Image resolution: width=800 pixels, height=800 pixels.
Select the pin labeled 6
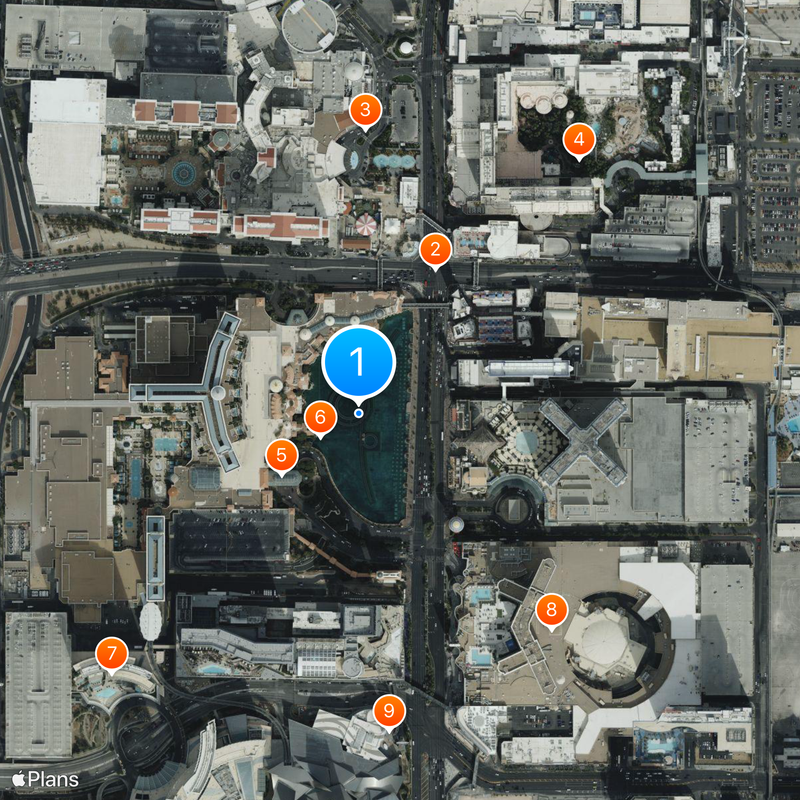click(320, 416)
